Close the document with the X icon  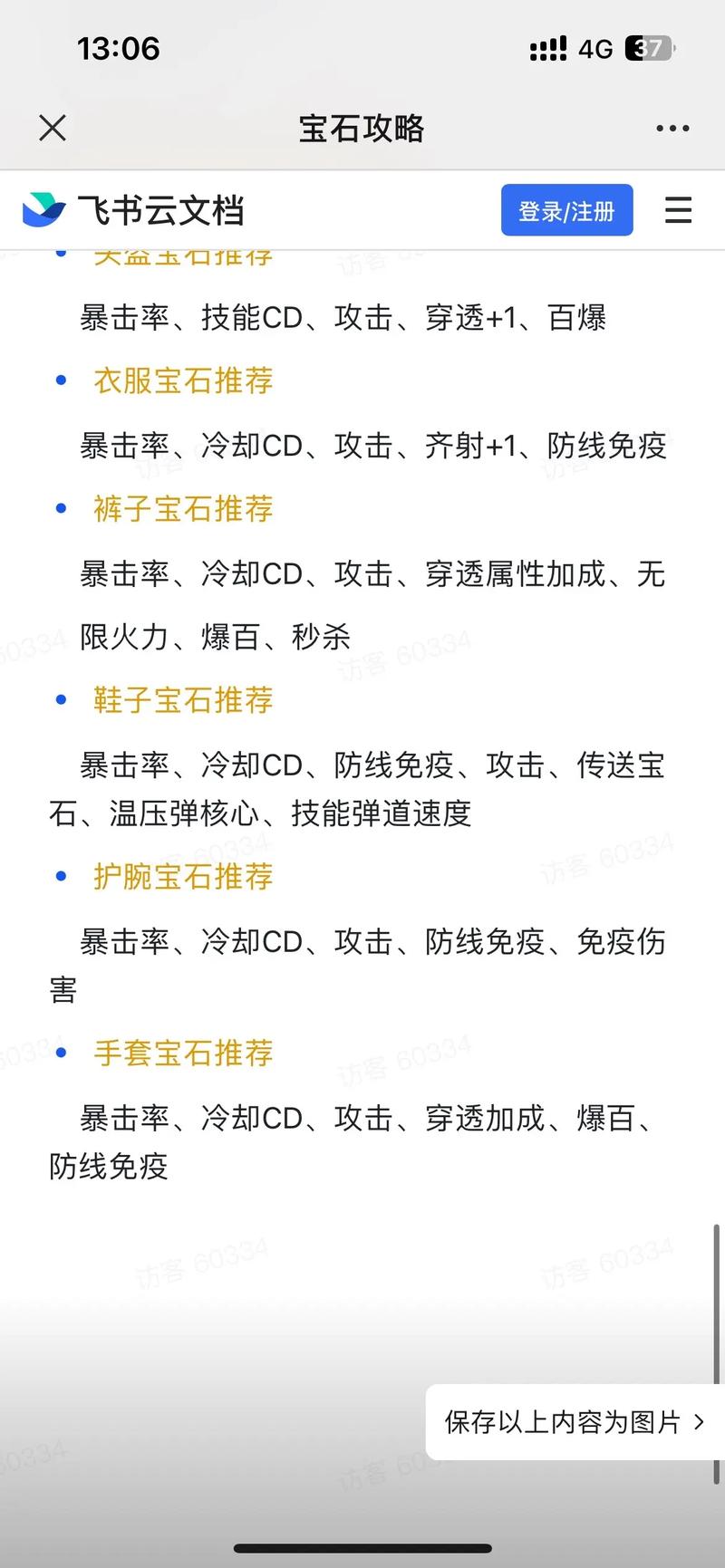coord(52,128)
